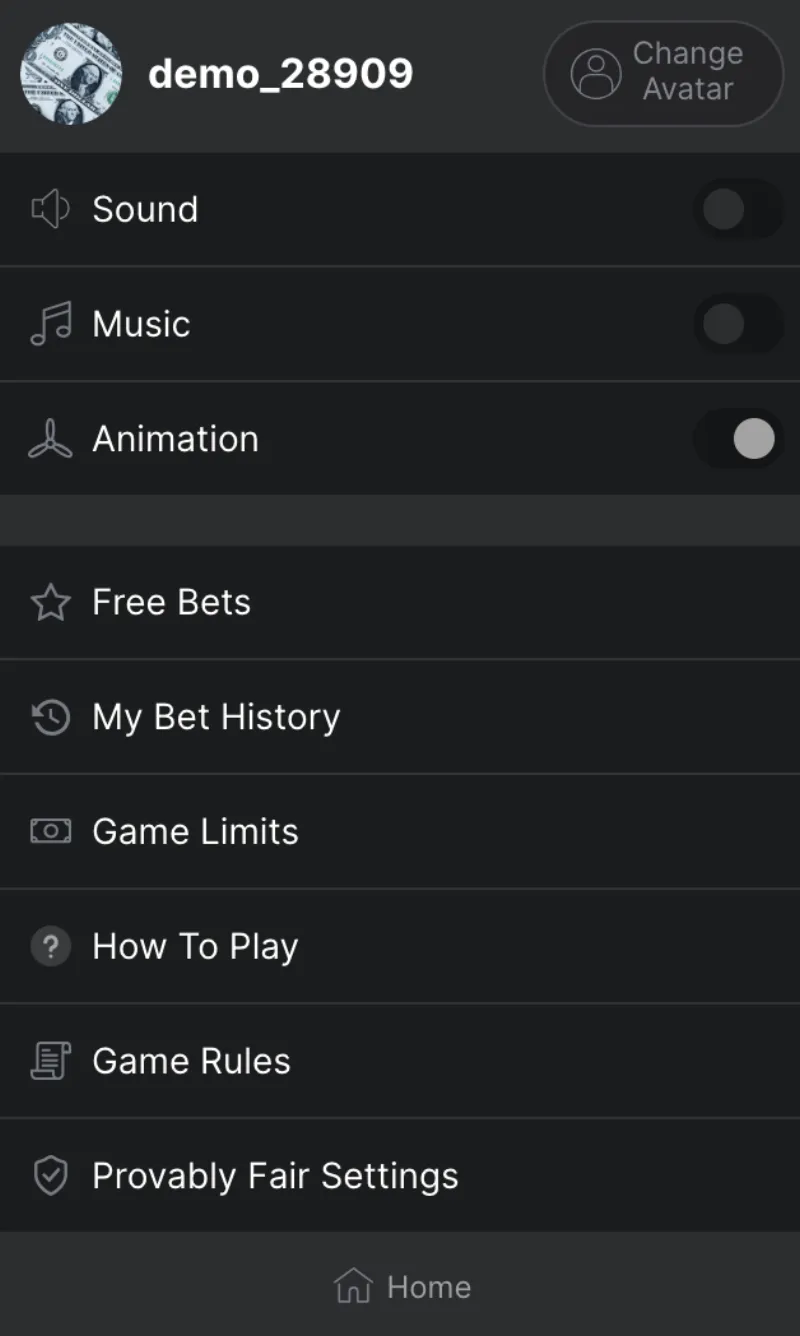Click the Music note icon

[x=50, y=324]
